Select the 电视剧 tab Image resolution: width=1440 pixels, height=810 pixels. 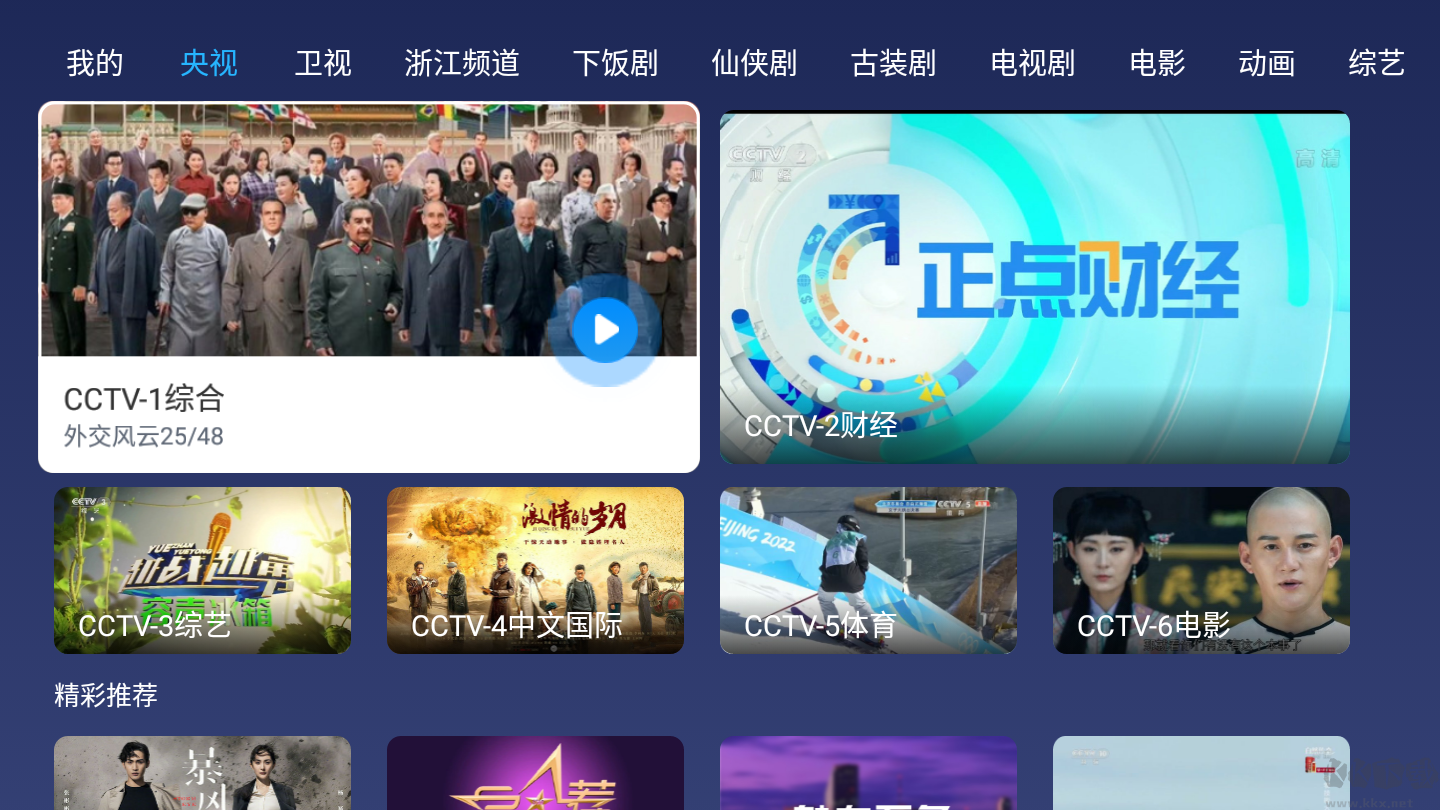coord(1032,63)
